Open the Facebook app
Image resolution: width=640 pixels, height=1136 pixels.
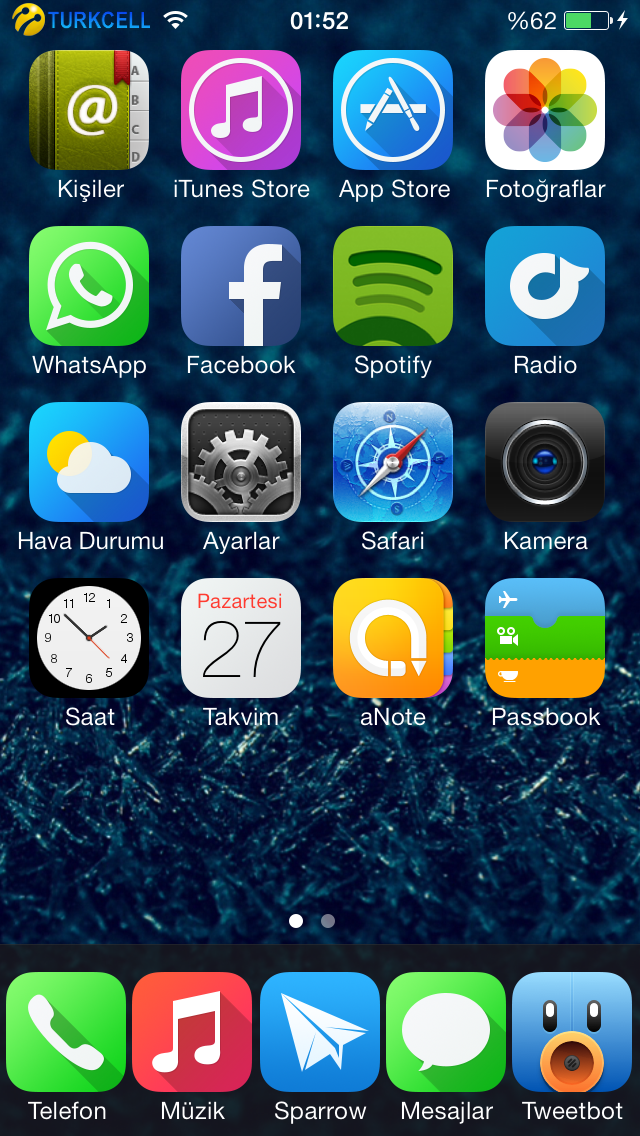(241, 286)
